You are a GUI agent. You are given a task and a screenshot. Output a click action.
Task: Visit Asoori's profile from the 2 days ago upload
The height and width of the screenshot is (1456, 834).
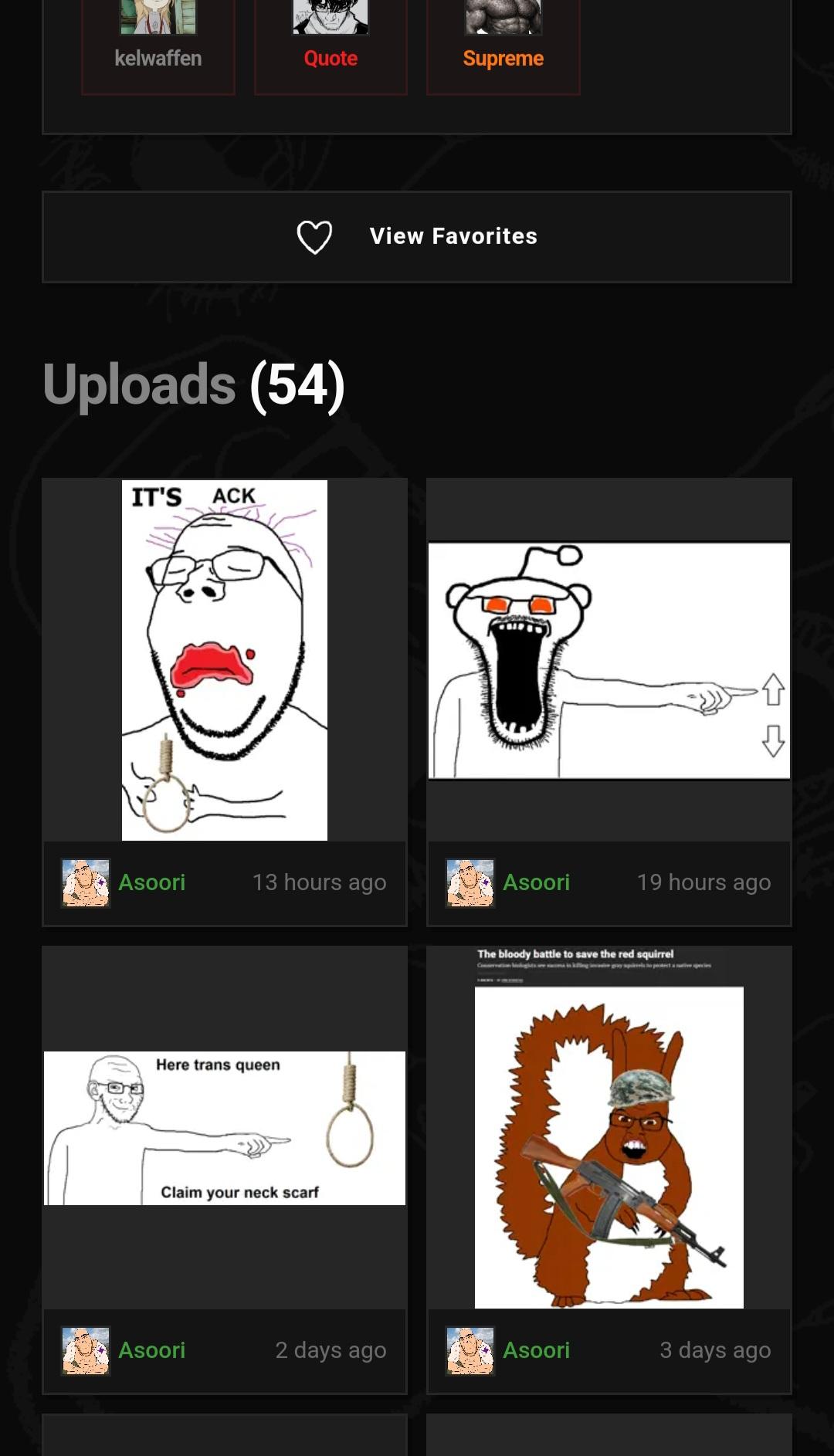[151, 1350]
